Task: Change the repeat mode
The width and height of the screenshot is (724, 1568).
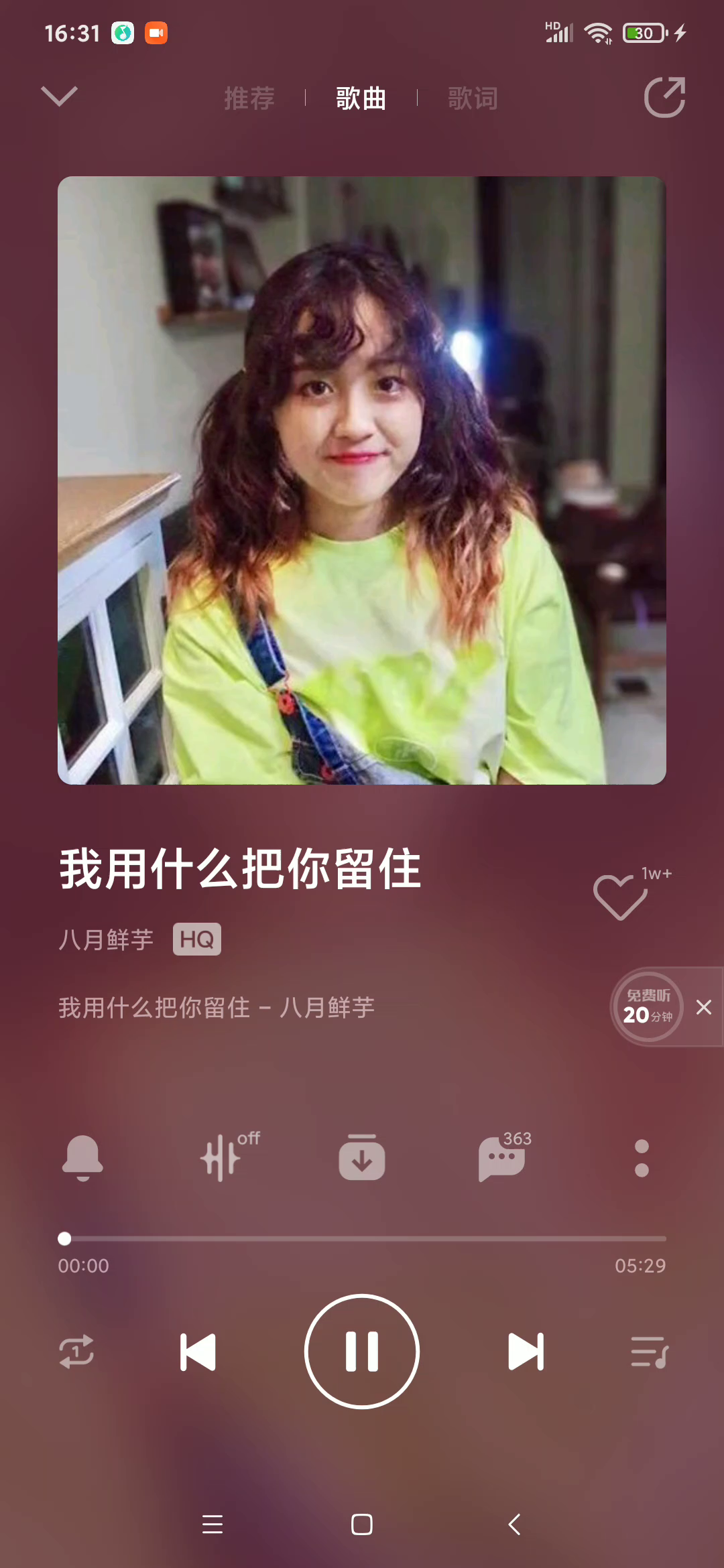Action: click(x=76, y=1352)
